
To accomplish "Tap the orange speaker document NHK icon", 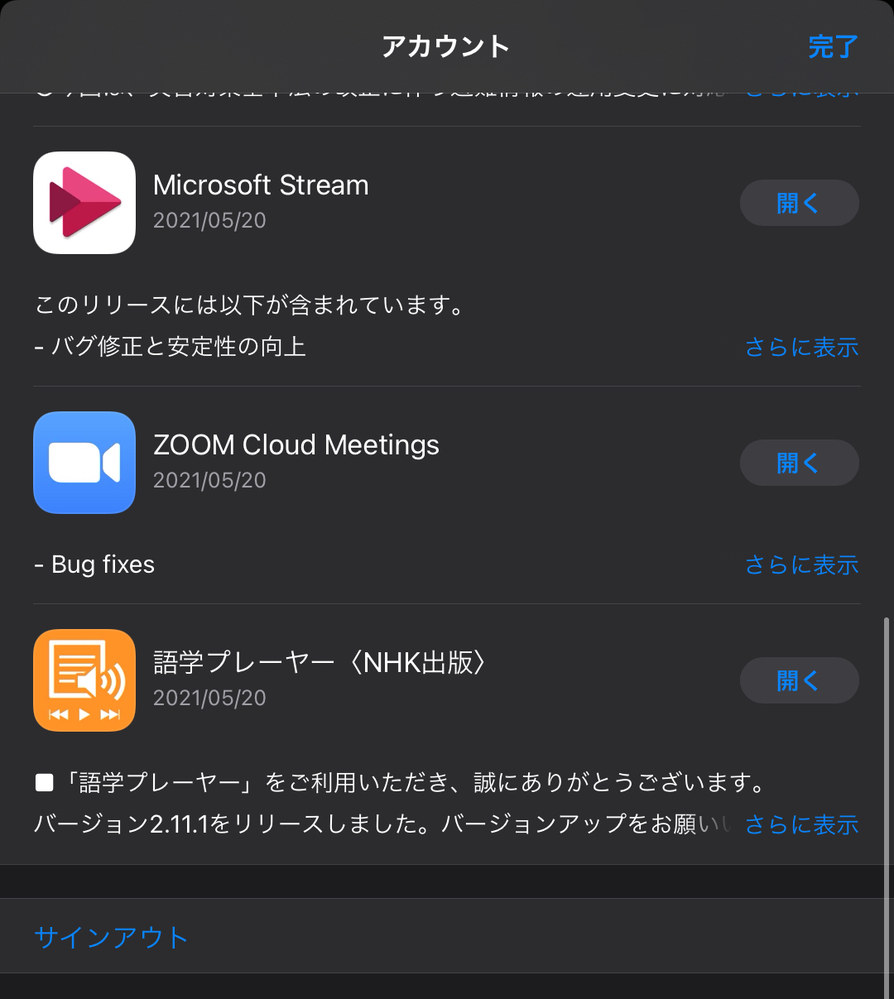I will tap(84, 680).
